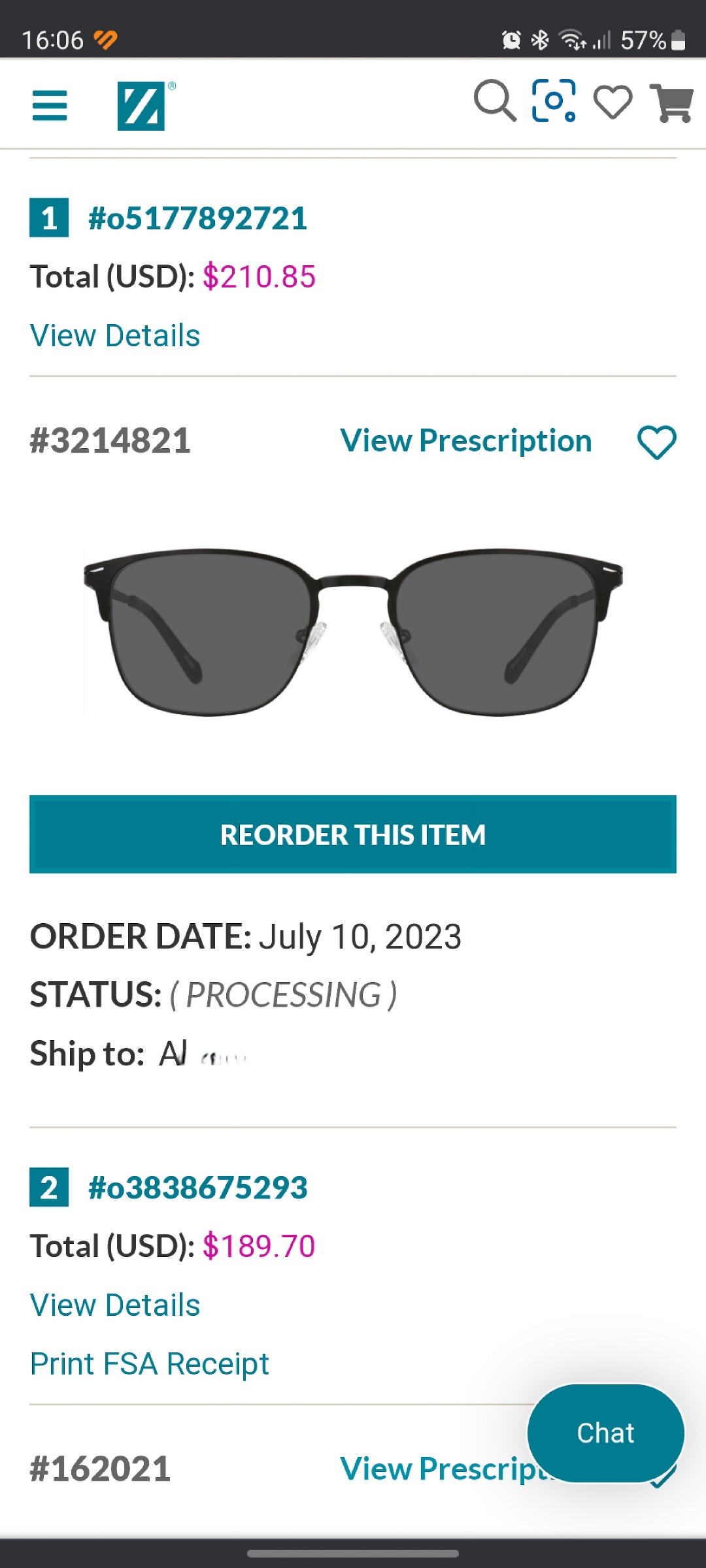This screenshot has width=706, height=1568.
Task: Open the camera scan icon
Action: point(554,101)
